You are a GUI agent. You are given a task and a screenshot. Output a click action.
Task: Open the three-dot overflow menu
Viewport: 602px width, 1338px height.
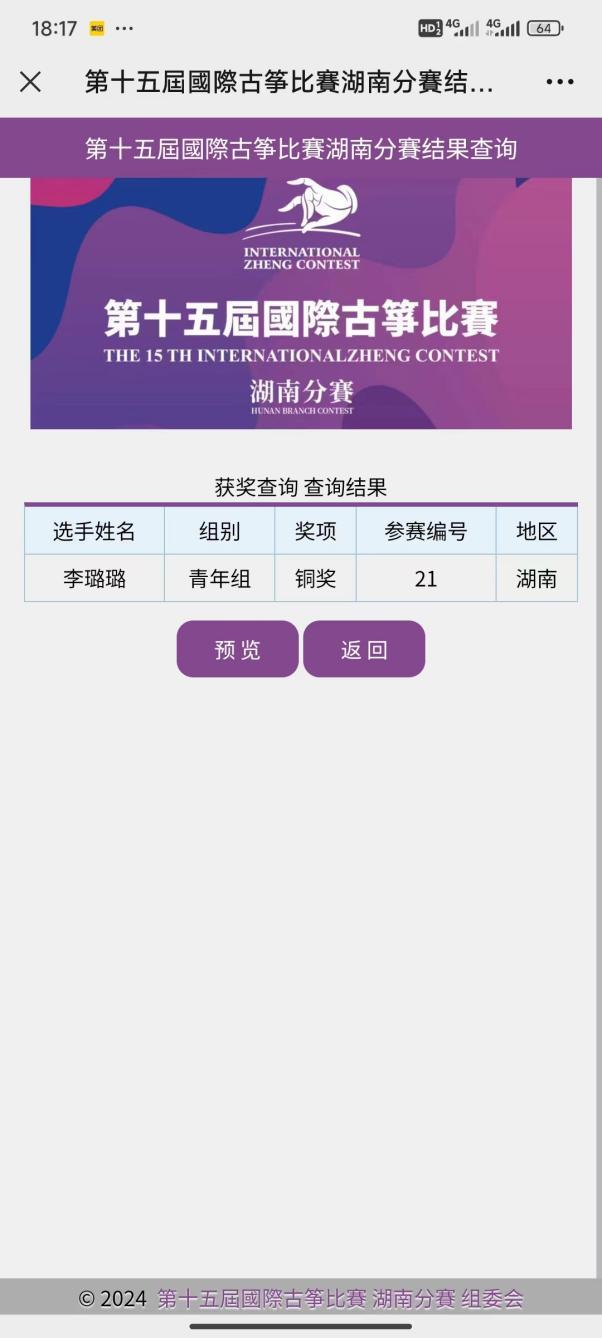(x=559, y=82)
